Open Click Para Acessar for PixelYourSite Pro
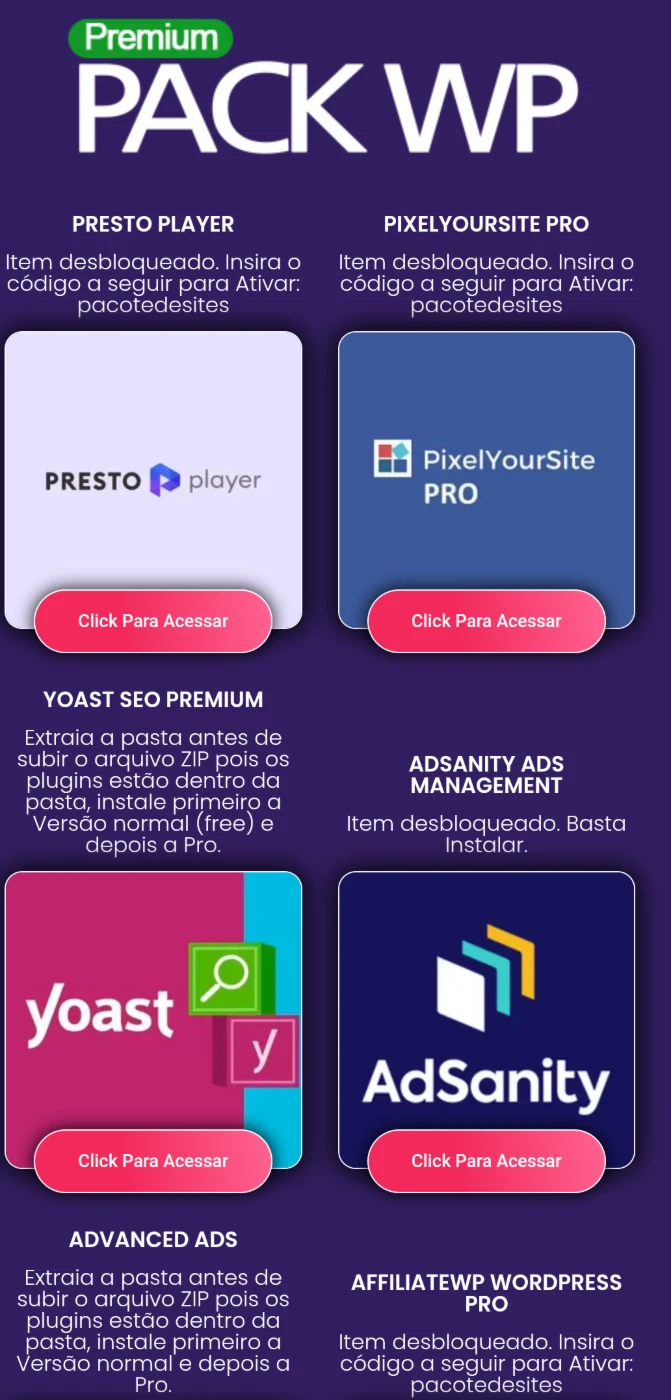The height and width of the screenshot is (1400, 671). click(486, 621)
